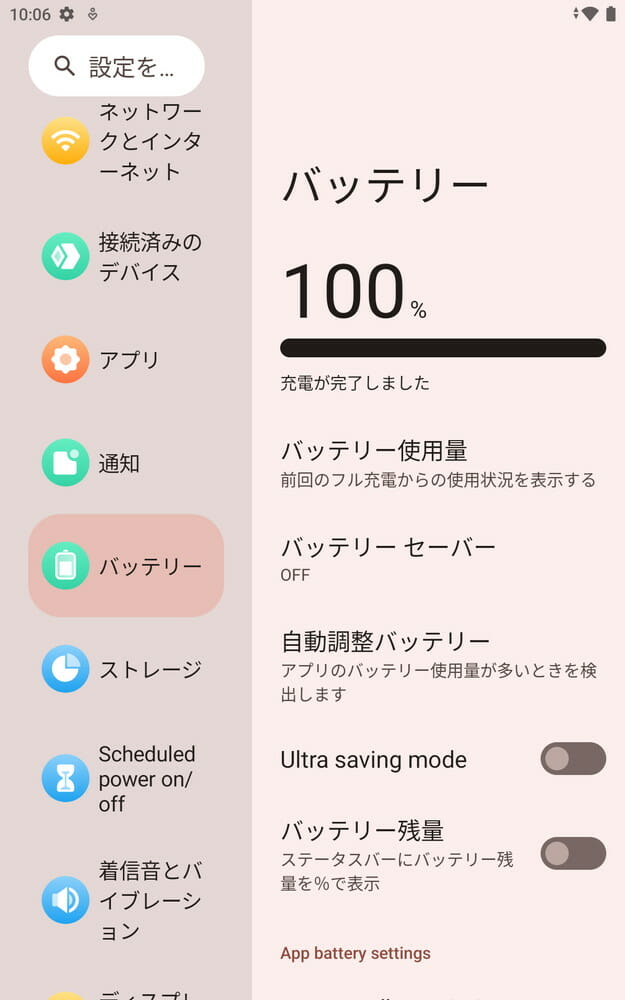Turn on バッテリー残量 percentage toggle
The image size is (625, 1000).
point(573,854)
